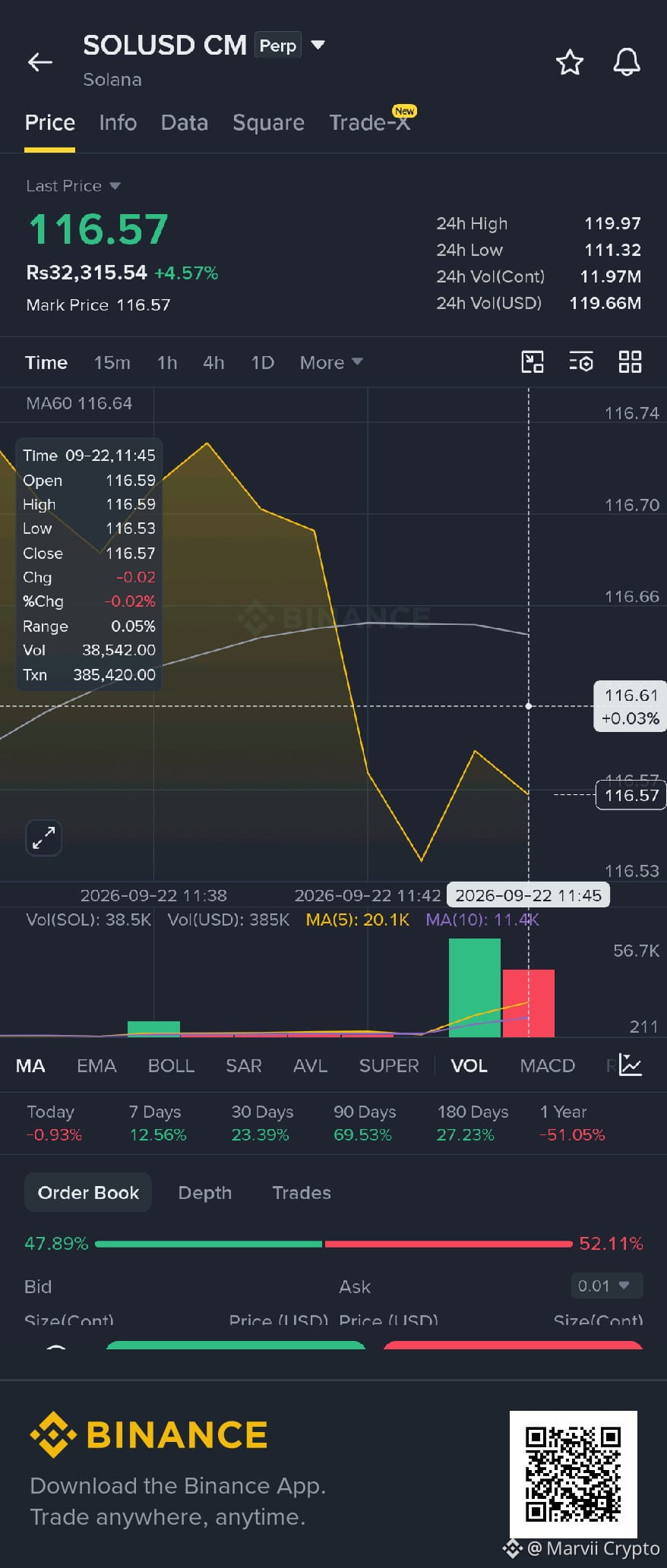
Task: Select the 4h chart interval
Action: pos(213,362)
